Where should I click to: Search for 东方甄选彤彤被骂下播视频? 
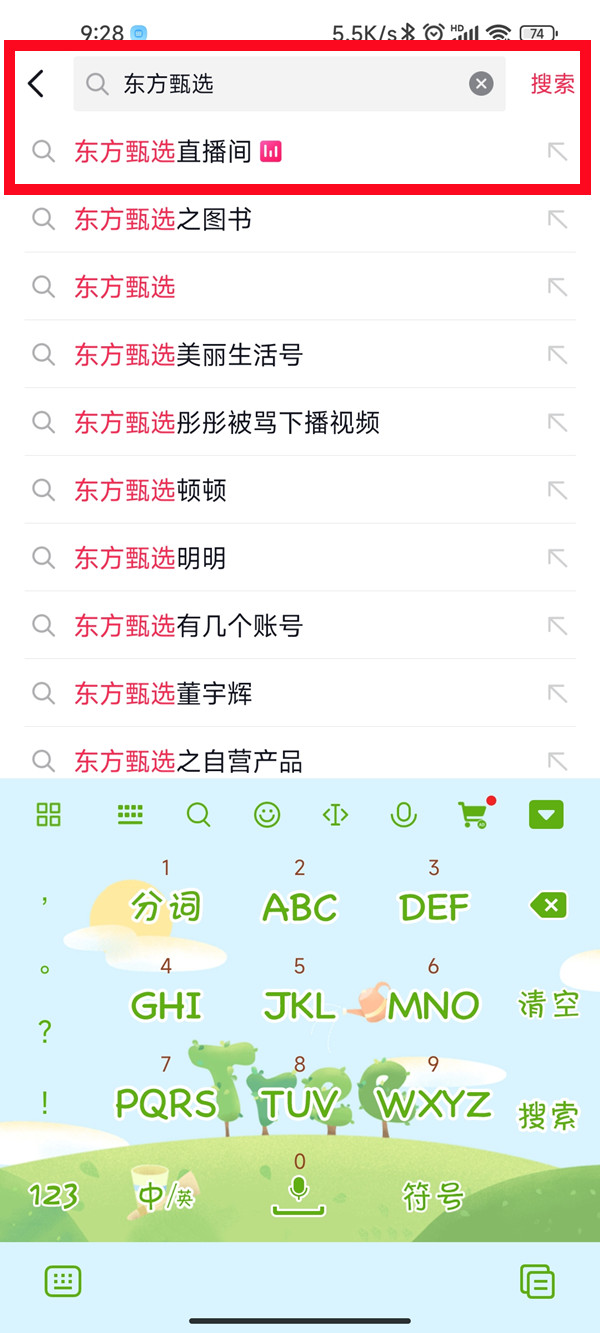pos(226,423)
